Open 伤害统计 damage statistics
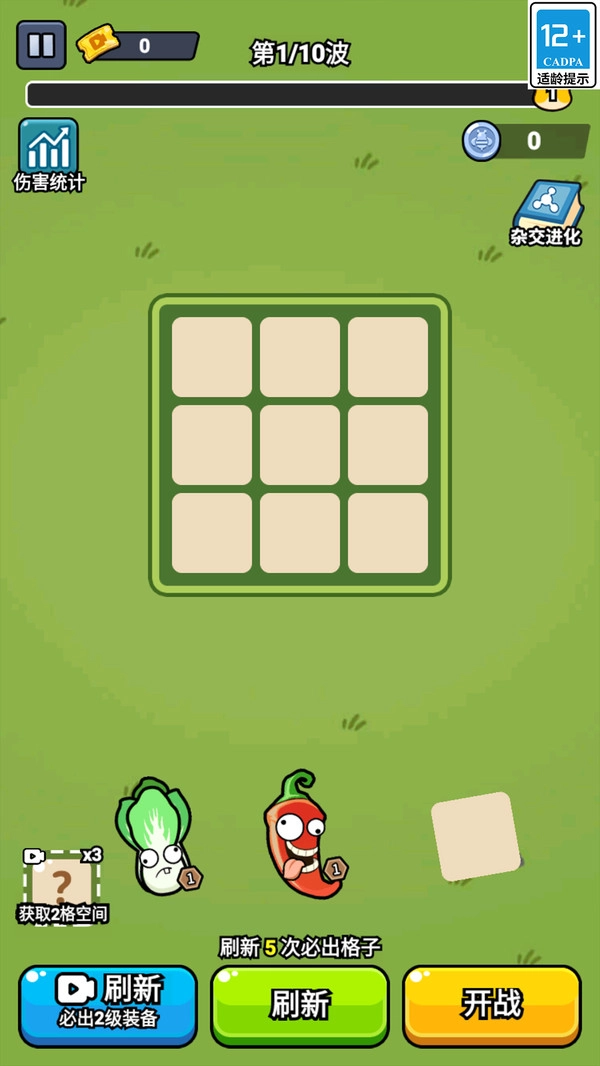The width and height of the screenshot is (600, 1066). (x=48, y=152)
